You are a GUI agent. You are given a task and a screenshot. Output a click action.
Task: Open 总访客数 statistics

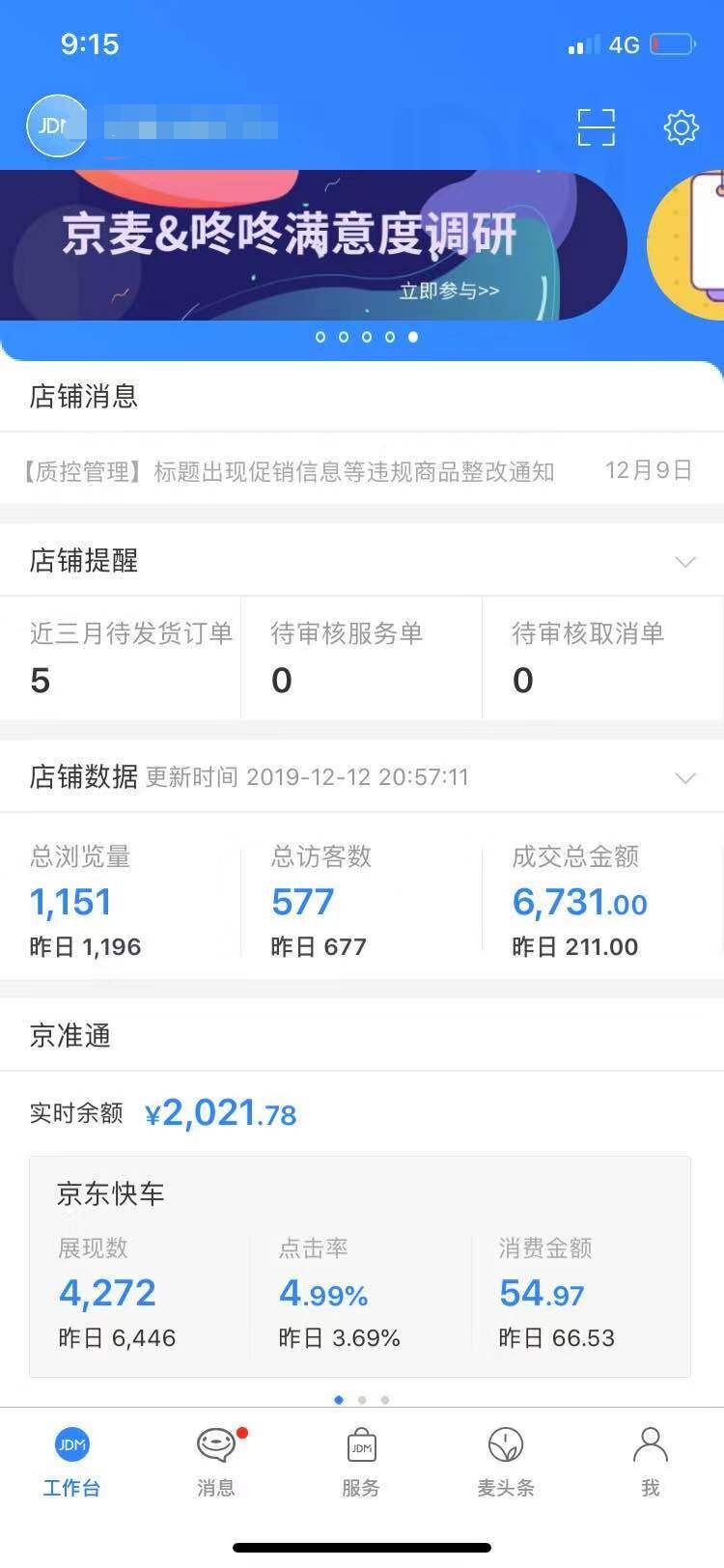coord(362,901)
